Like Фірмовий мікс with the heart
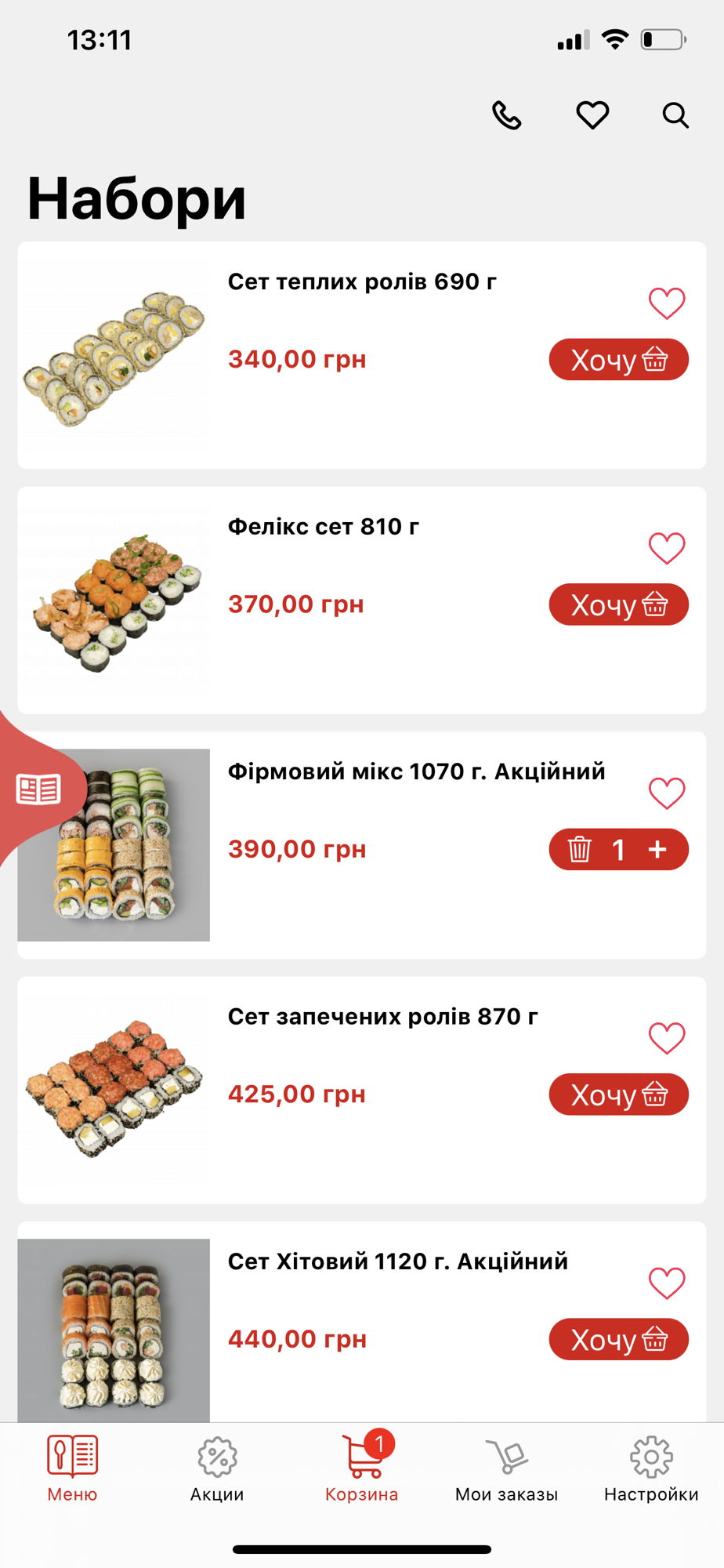 tap(667, 793)
